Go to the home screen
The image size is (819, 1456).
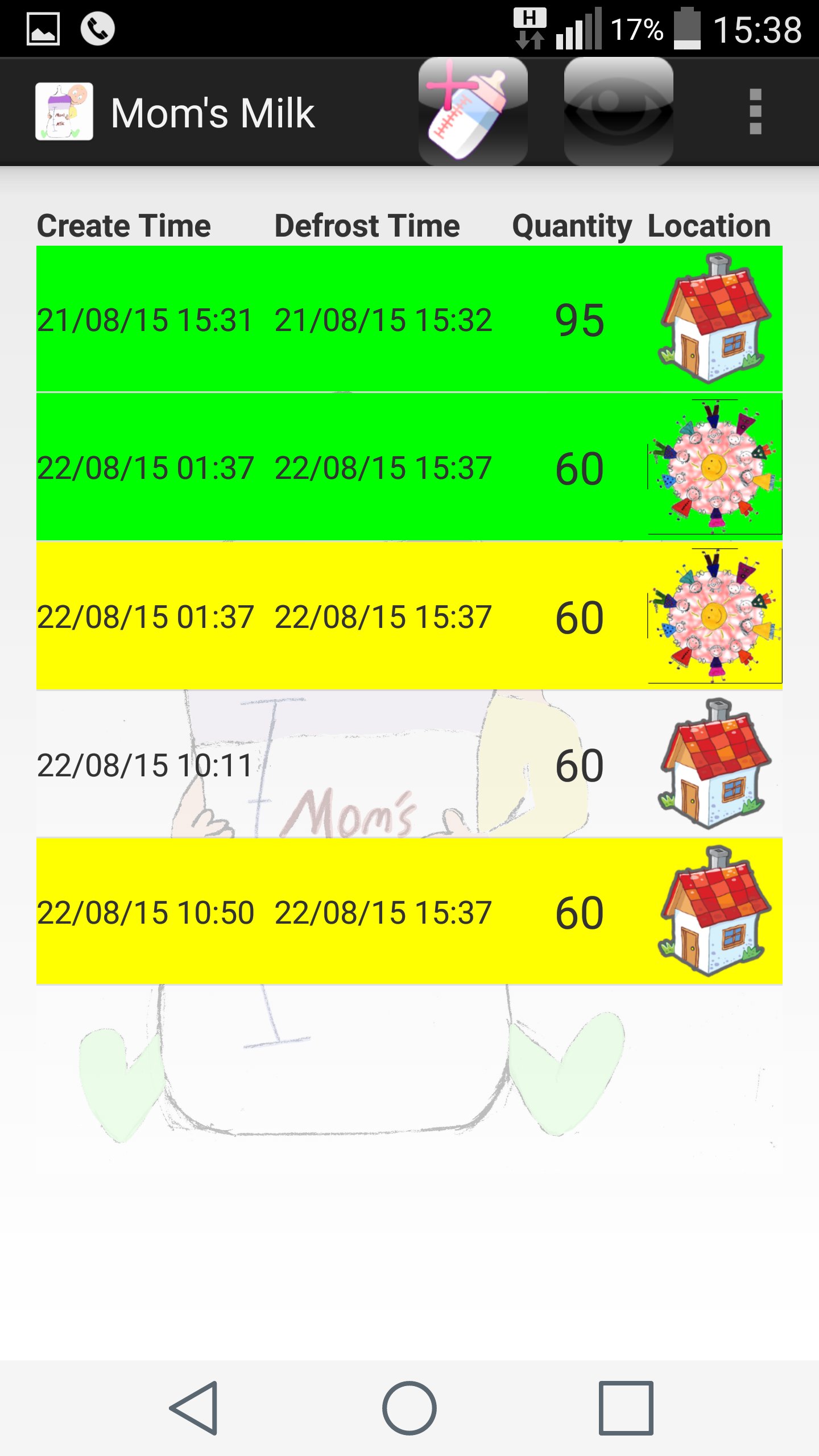pyautogui.click(x=409, y=1408)
